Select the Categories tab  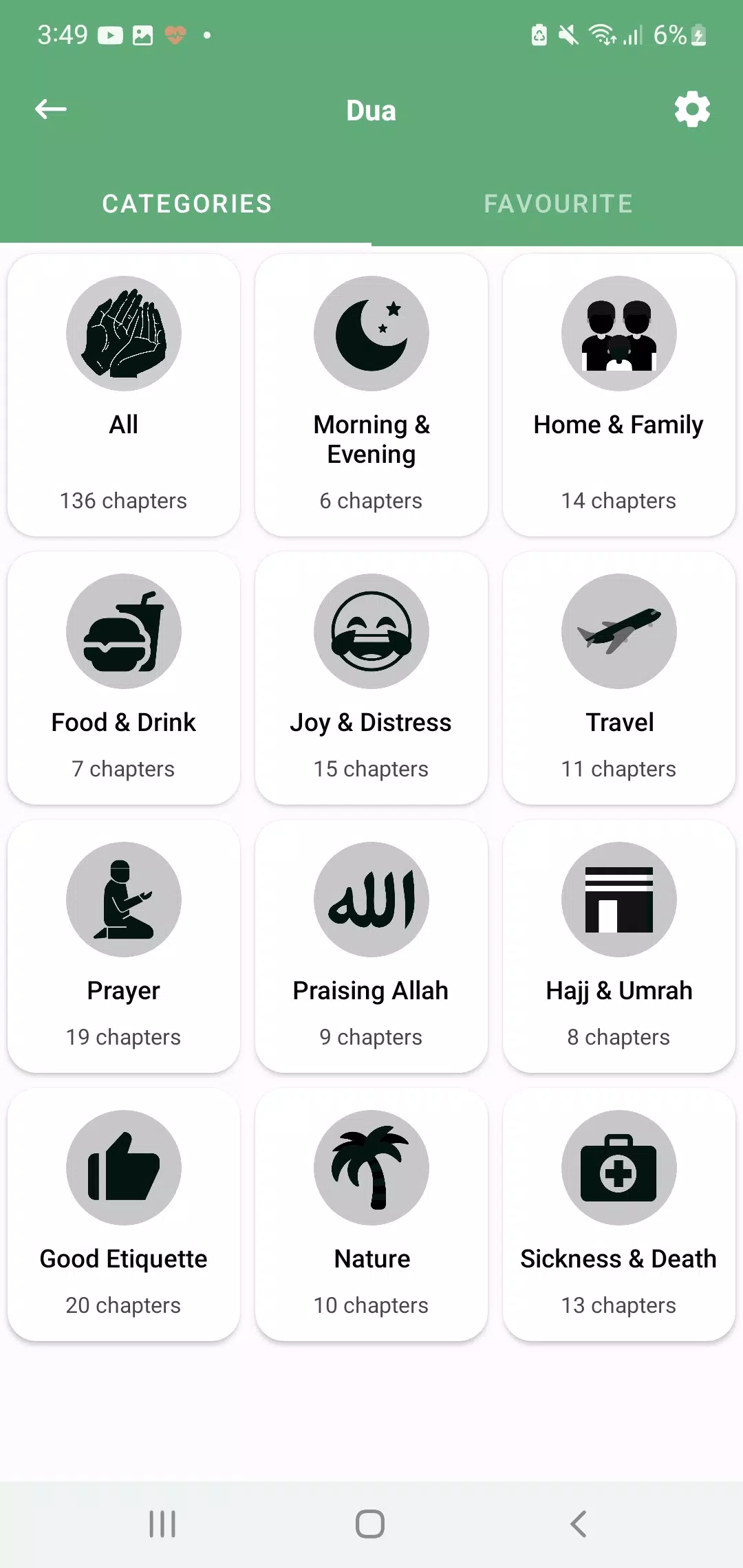point(186,204)
